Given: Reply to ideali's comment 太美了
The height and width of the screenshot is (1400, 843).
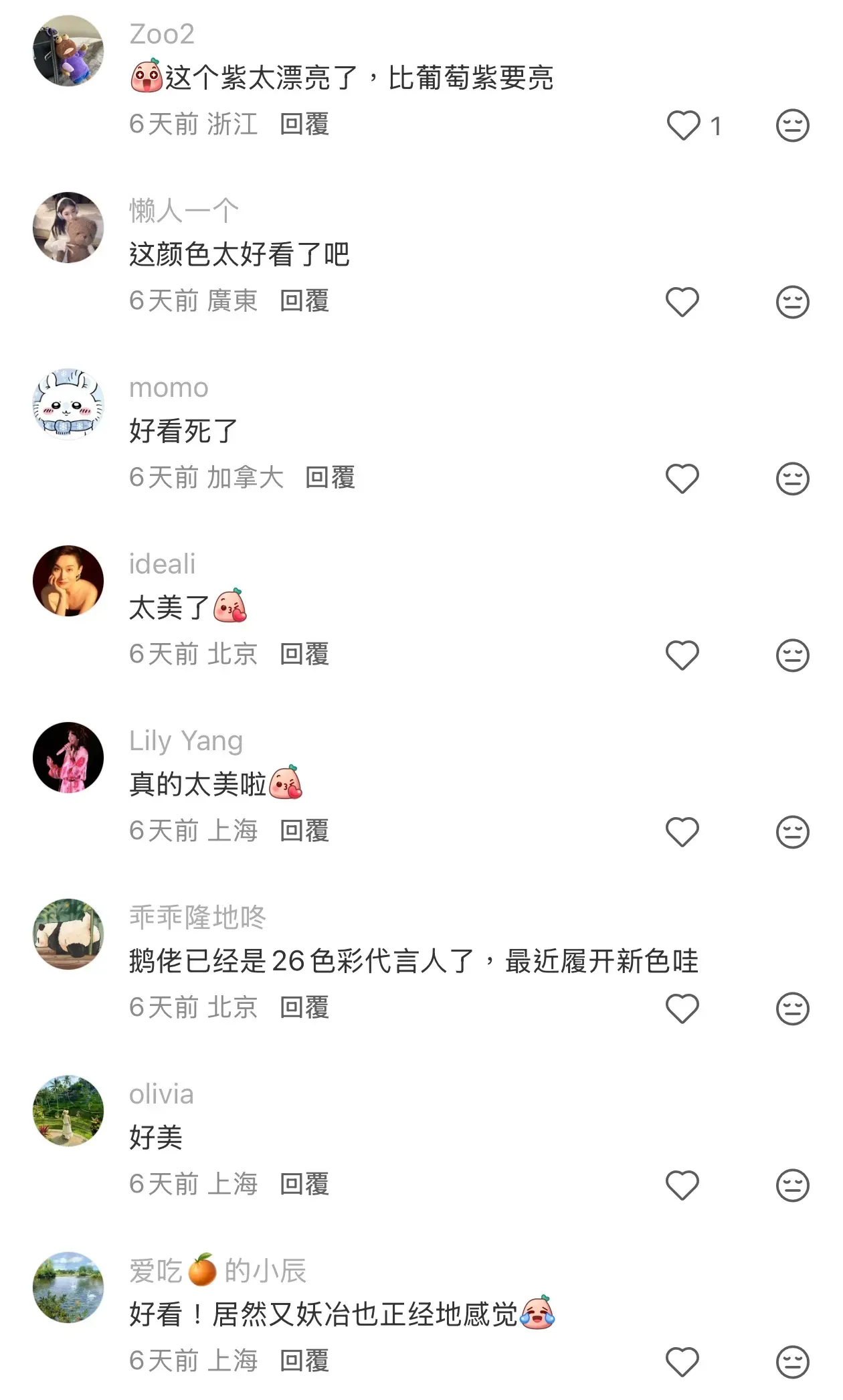Looking at the screenshot, I should tap(304, 654).
